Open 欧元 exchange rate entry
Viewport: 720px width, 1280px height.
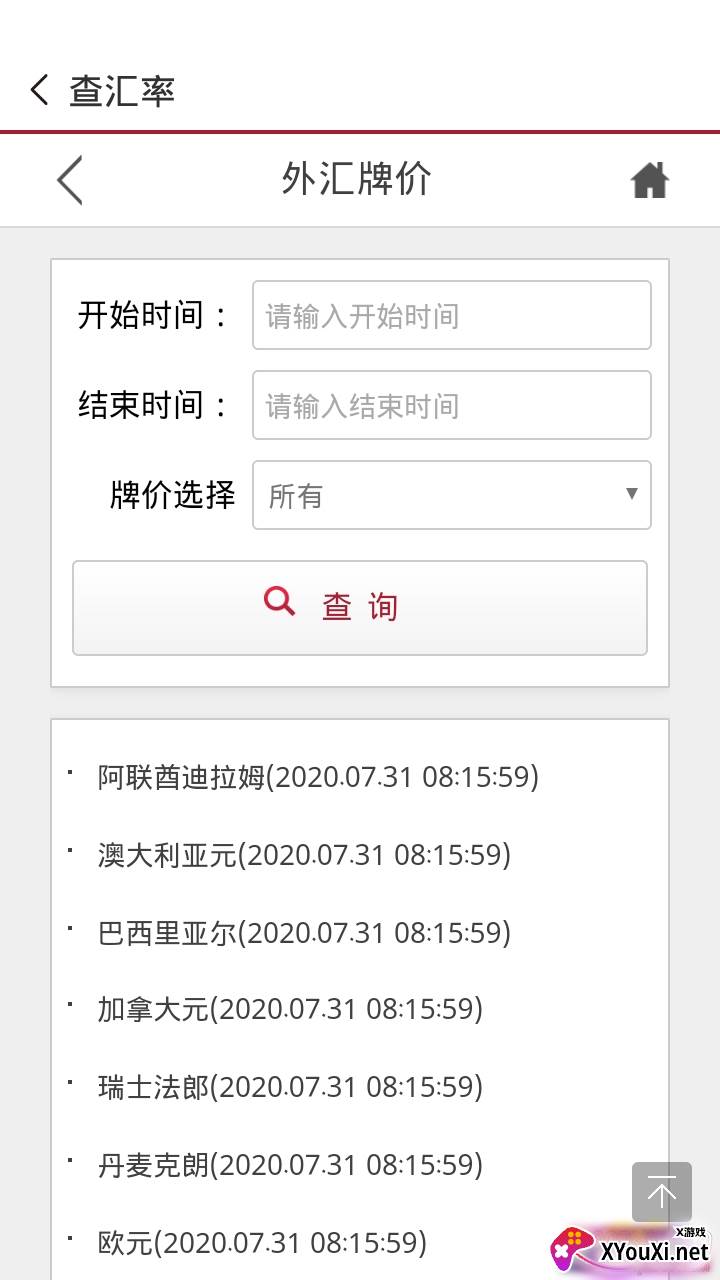(262, 1243)
